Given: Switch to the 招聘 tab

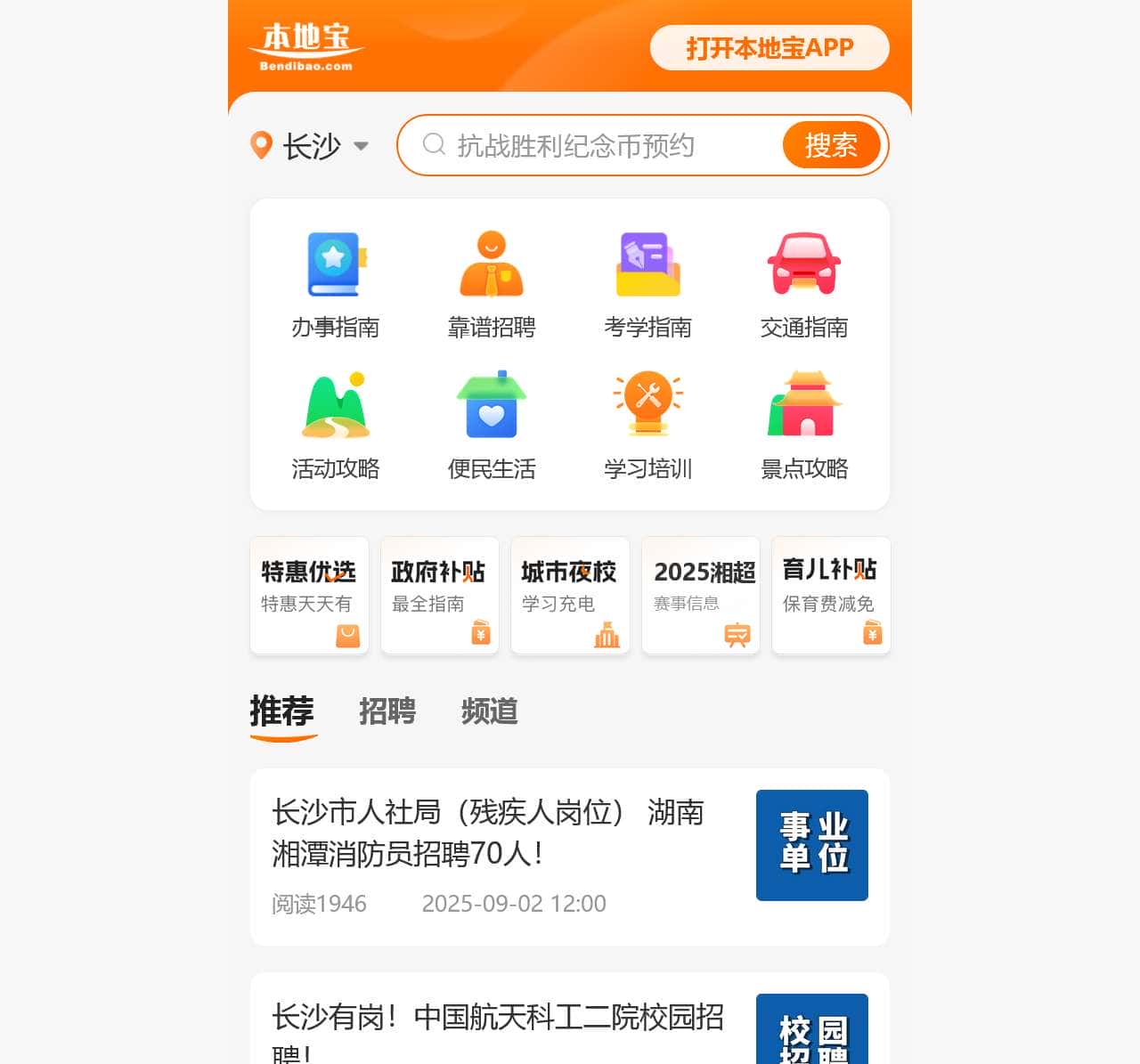Looking at the screenshot, I should click(387, 711).
